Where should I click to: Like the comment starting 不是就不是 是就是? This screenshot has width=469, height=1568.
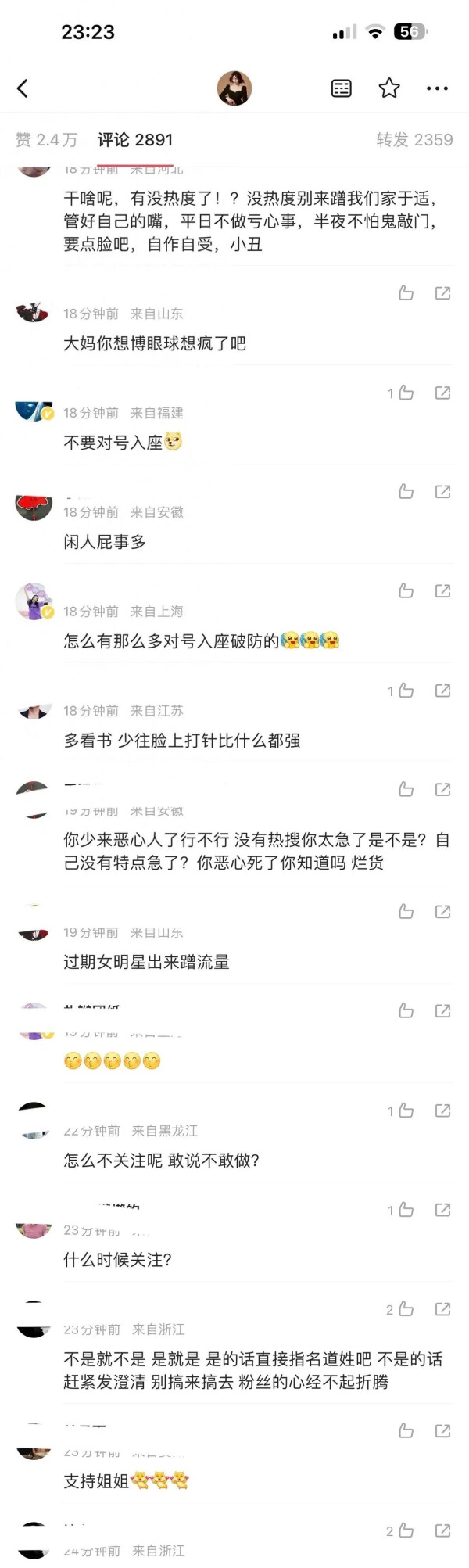point(405,1431)
